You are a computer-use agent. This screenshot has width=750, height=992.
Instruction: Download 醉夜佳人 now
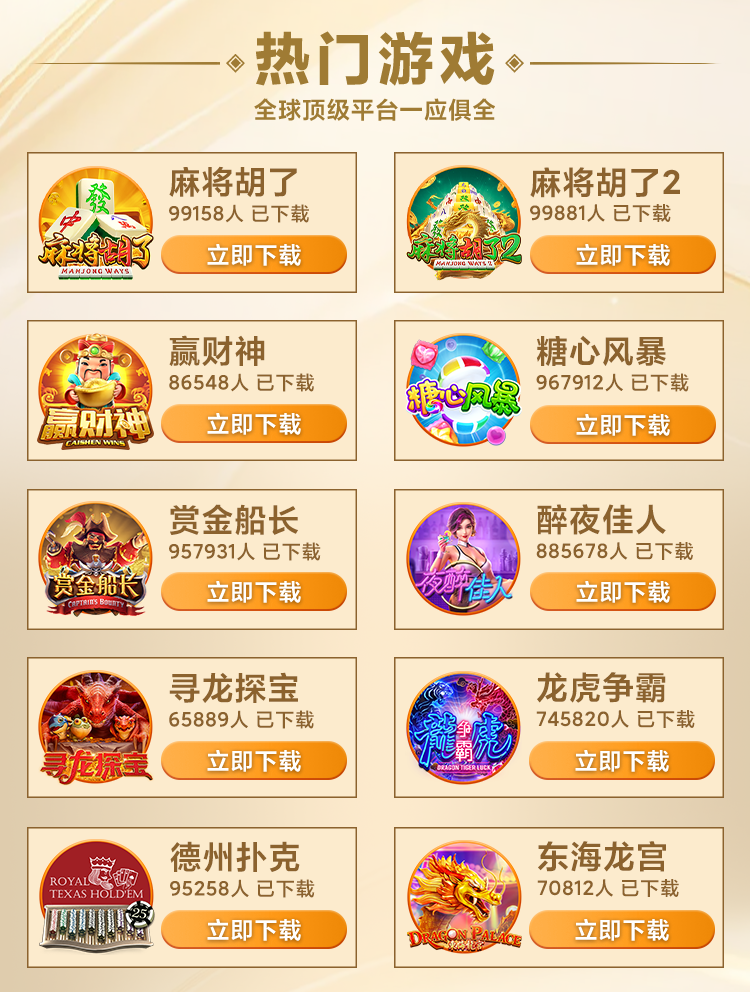[622, 592]
